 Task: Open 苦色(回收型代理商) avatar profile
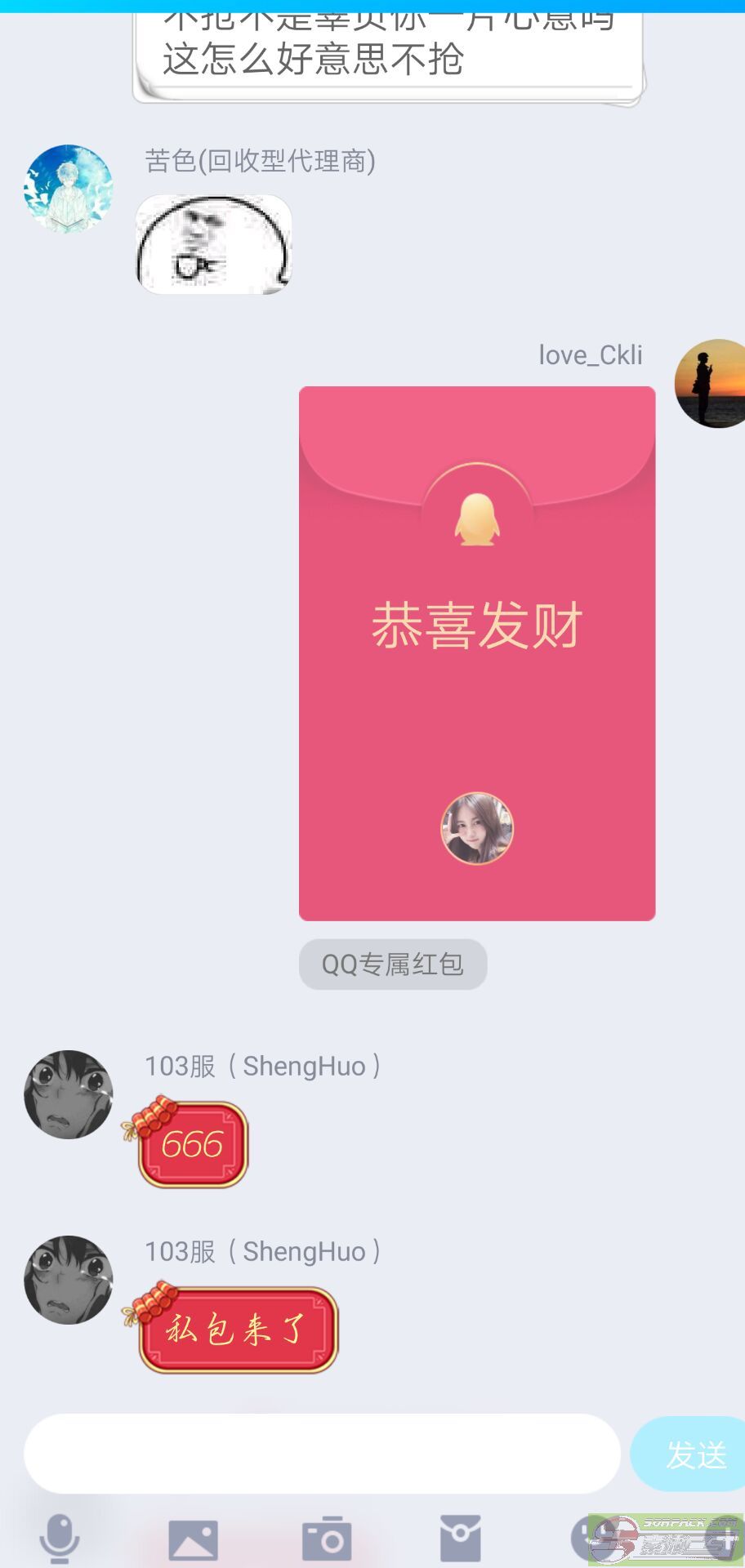(x=69, y=189)
